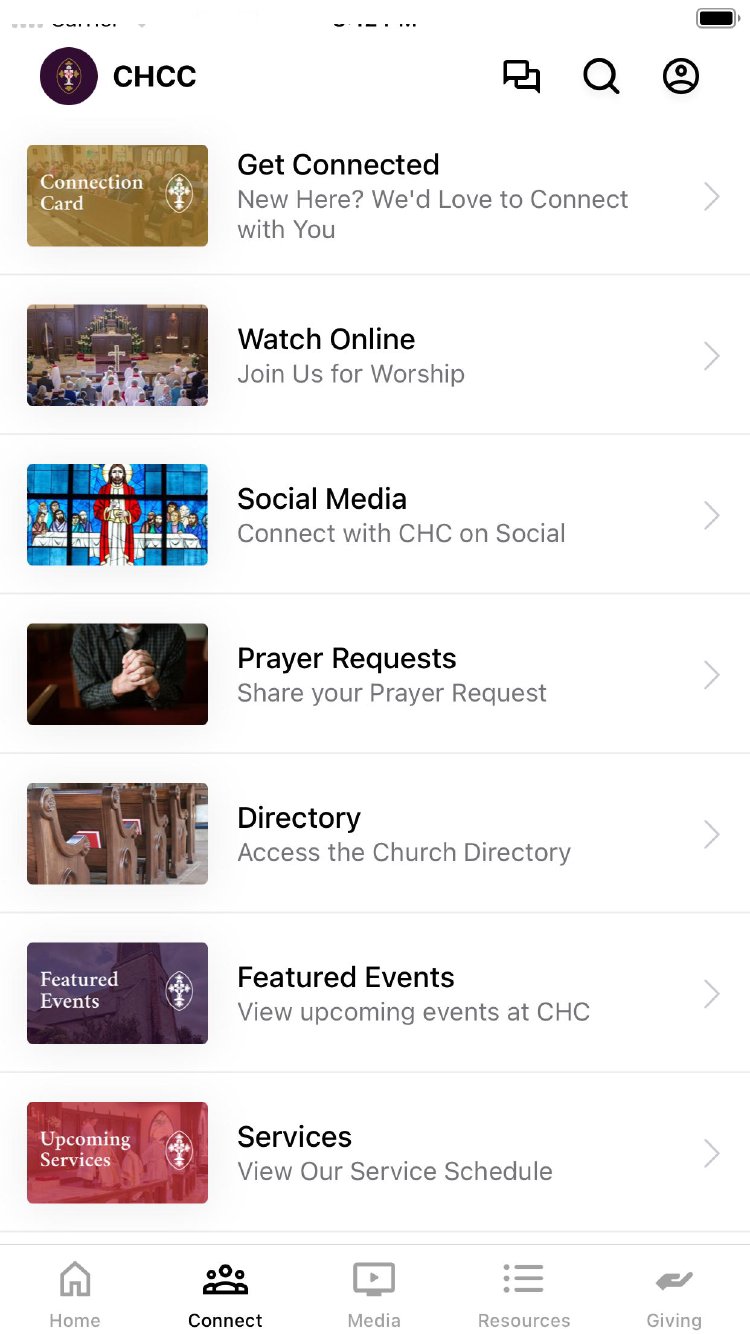
Task: Select the Connect tab
Action: 225,1294
